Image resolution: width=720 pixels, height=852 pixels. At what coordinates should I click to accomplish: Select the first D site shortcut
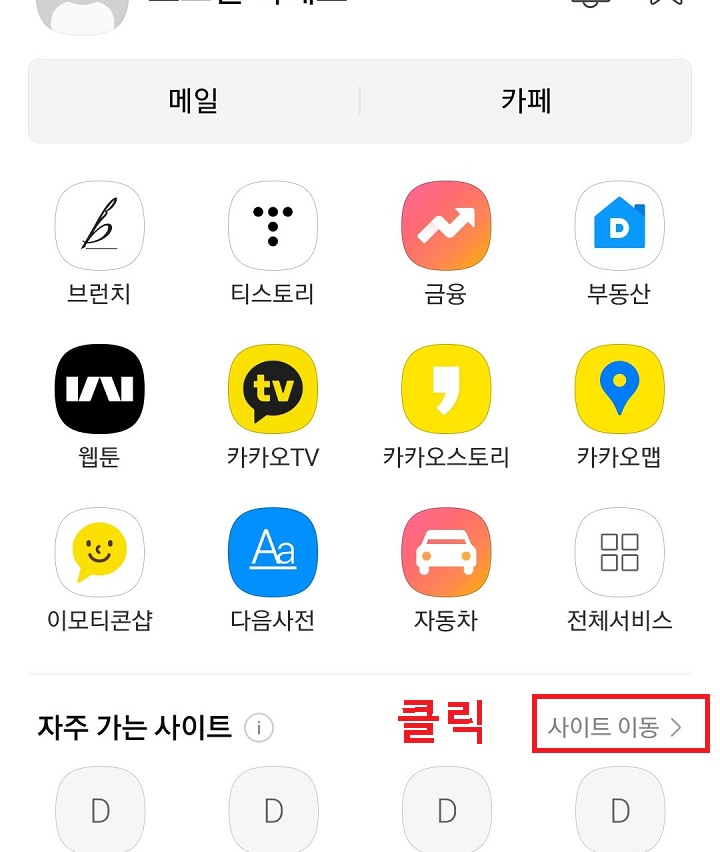99,810
